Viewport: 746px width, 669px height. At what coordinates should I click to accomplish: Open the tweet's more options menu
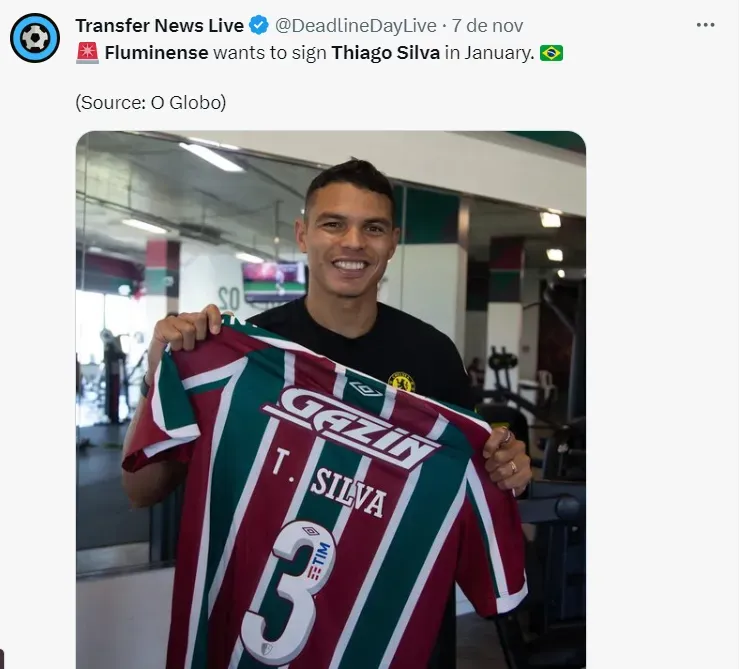pyautogui.click(x=706, y=25)
